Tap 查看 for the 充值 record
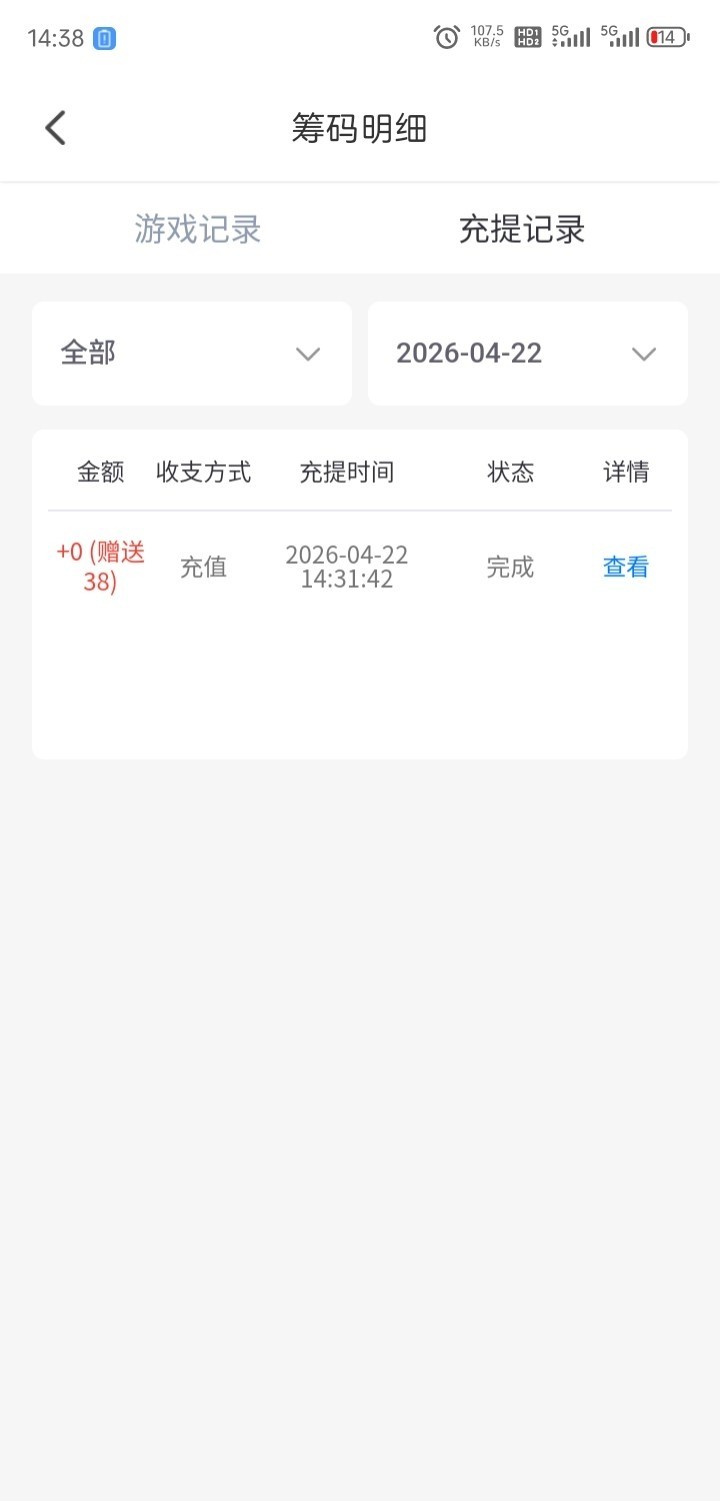720x1501 pixels. [x=626, y=568]
